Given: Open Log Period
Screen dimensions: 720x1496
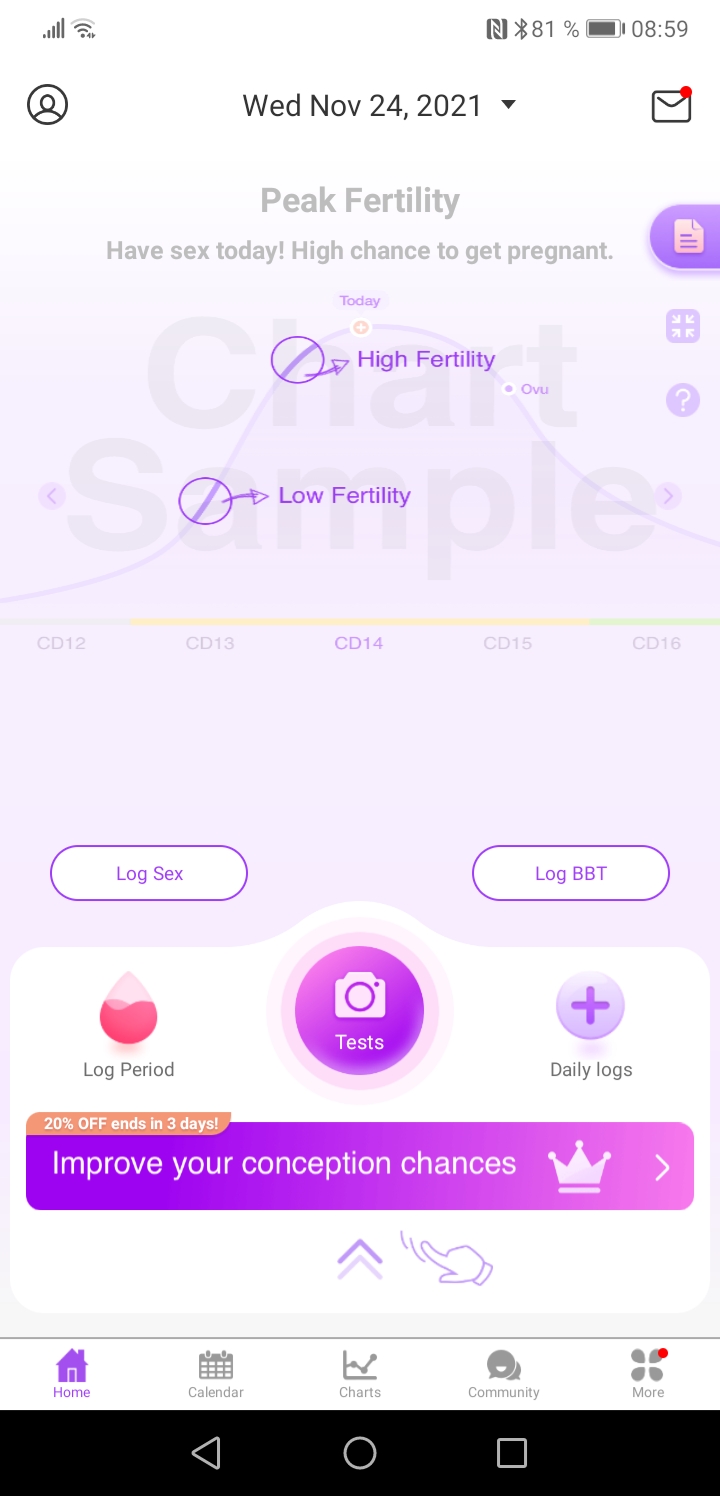Looking at the screenshot, I should 128,1025.
